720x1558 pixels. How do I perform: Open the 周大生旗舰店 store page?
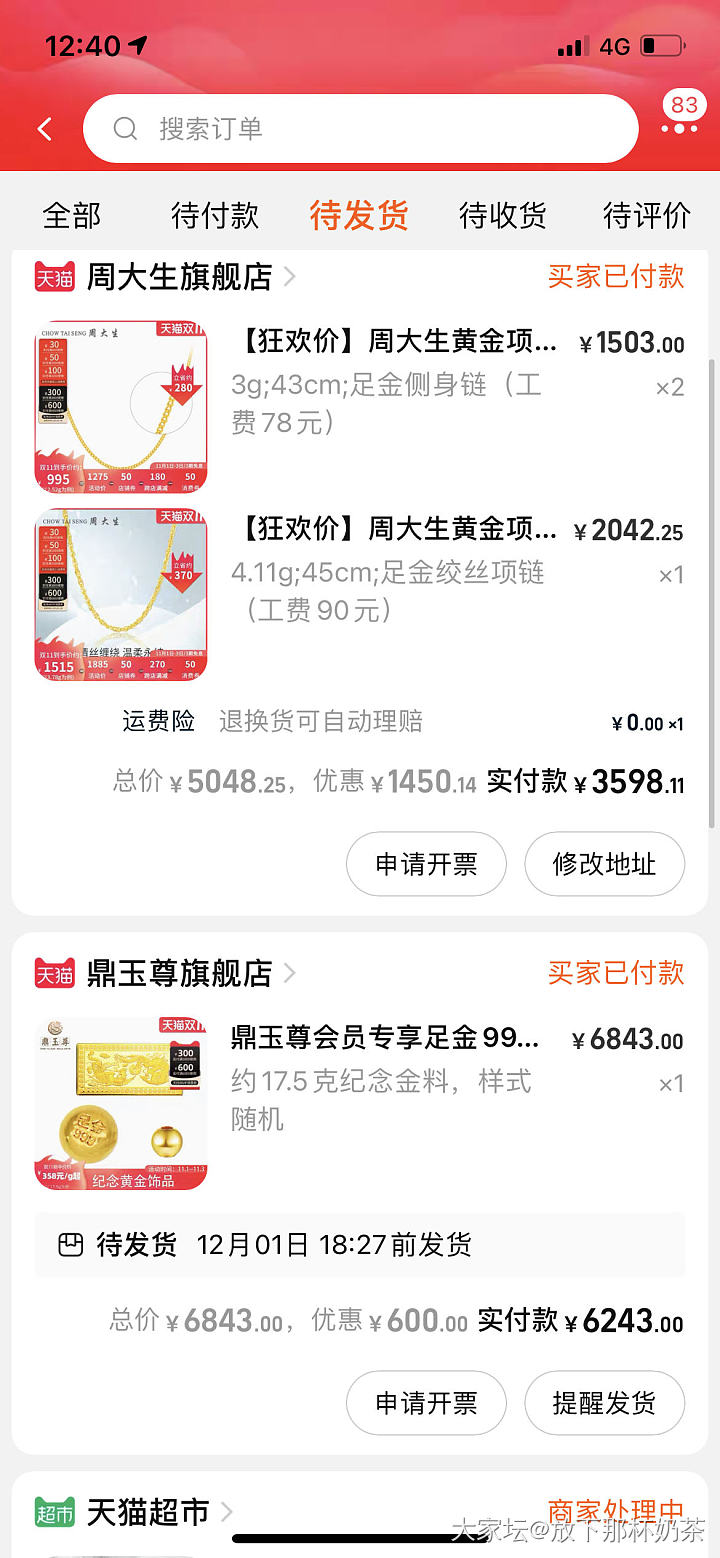click(180, 277)
